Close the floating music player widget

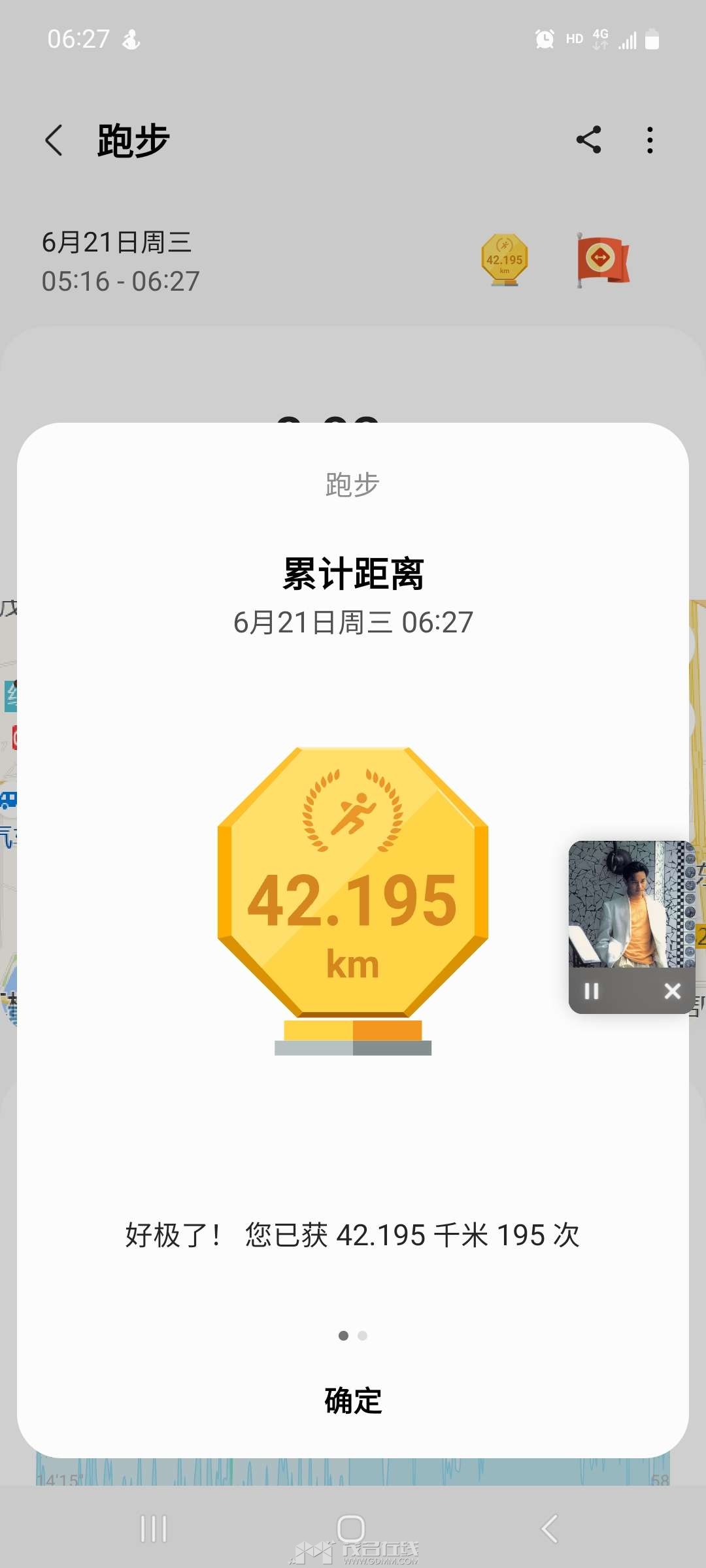click(672, 991)
